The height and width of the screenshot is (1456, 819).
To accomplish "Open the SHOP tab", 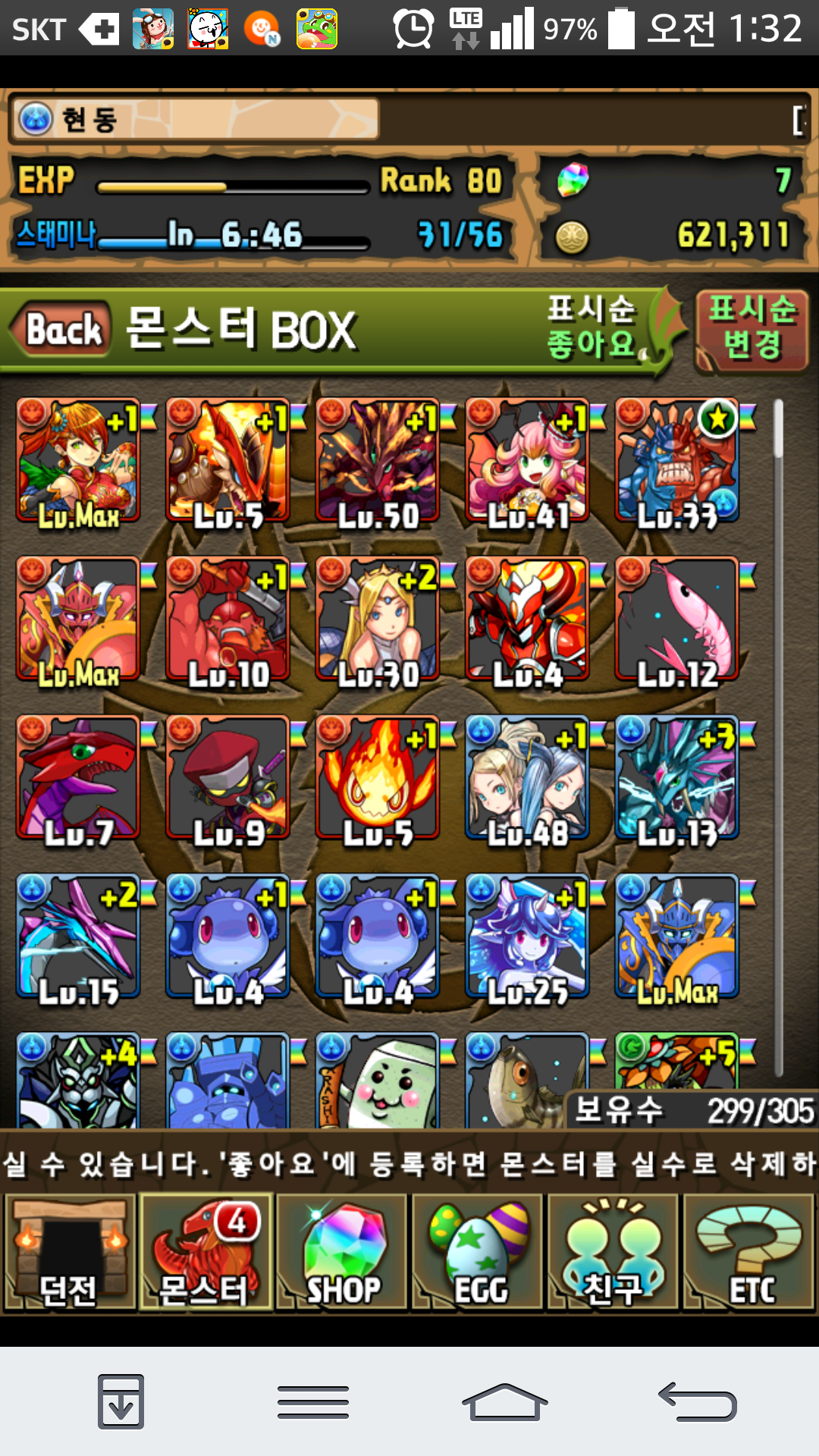I will 341,1252.
